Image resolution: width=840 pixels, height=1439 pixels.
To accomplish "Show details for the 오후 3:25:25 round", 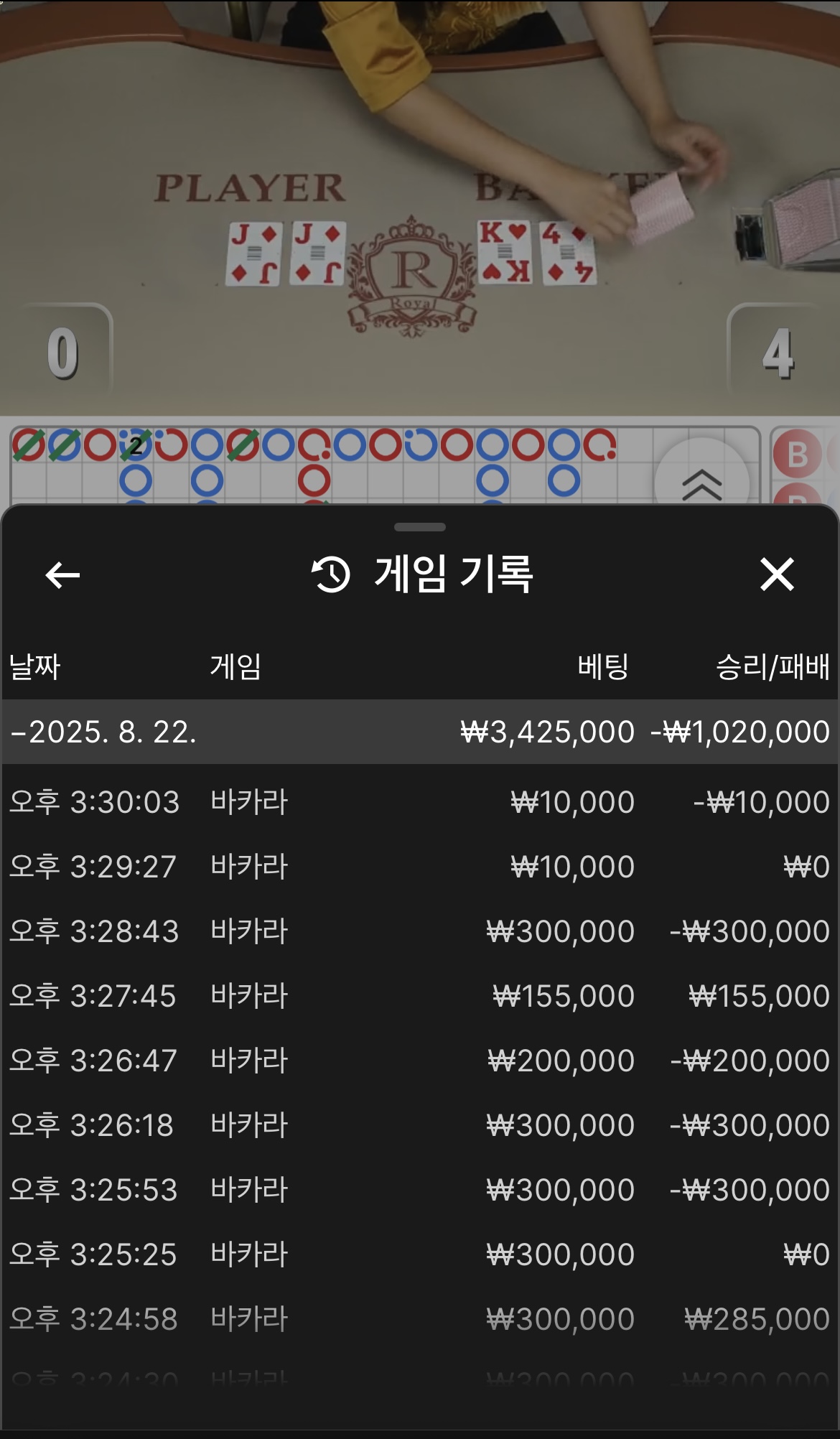I will pyautogui.click(x=419, y=1254).
